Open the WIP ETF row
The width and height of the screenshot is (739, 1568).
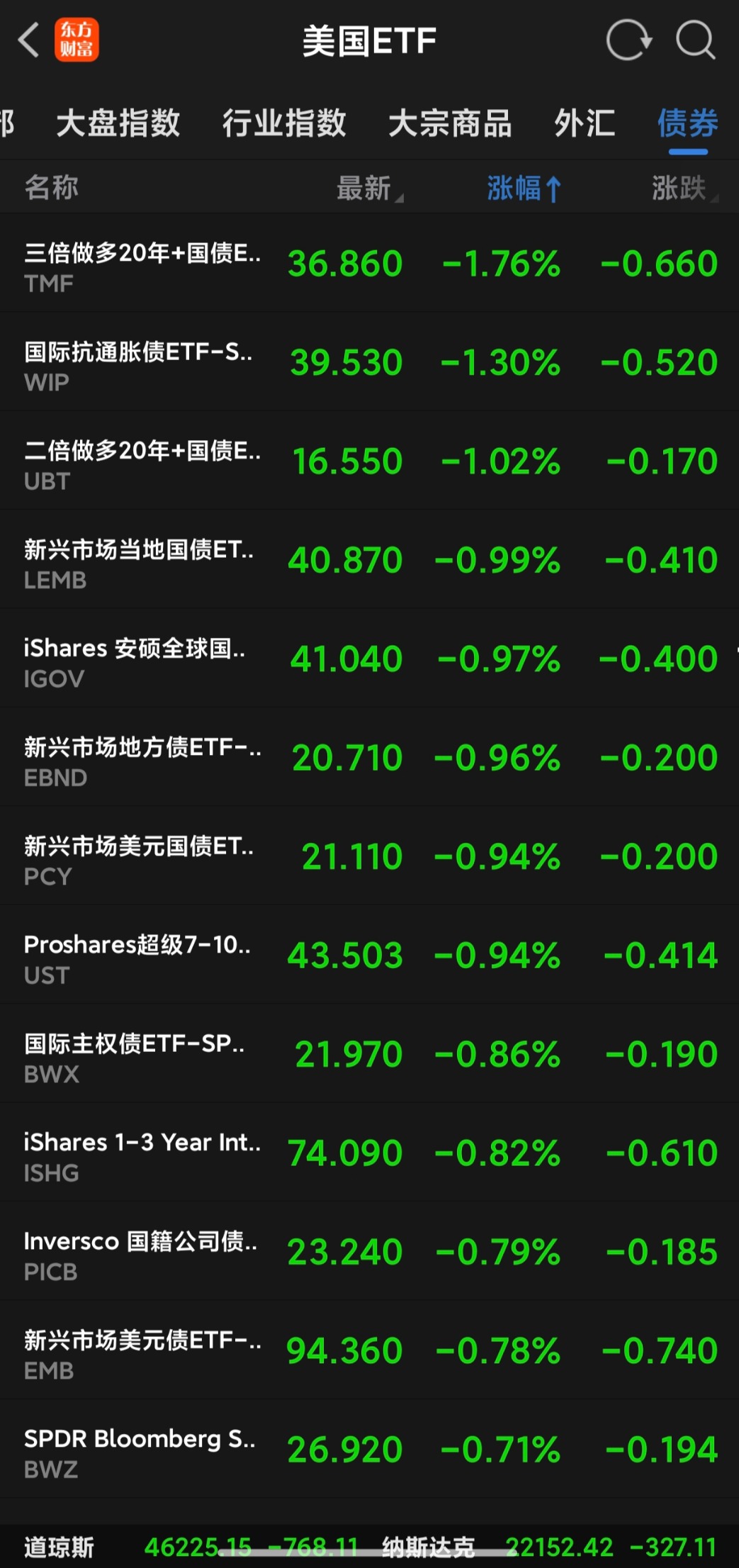[369, 362]
